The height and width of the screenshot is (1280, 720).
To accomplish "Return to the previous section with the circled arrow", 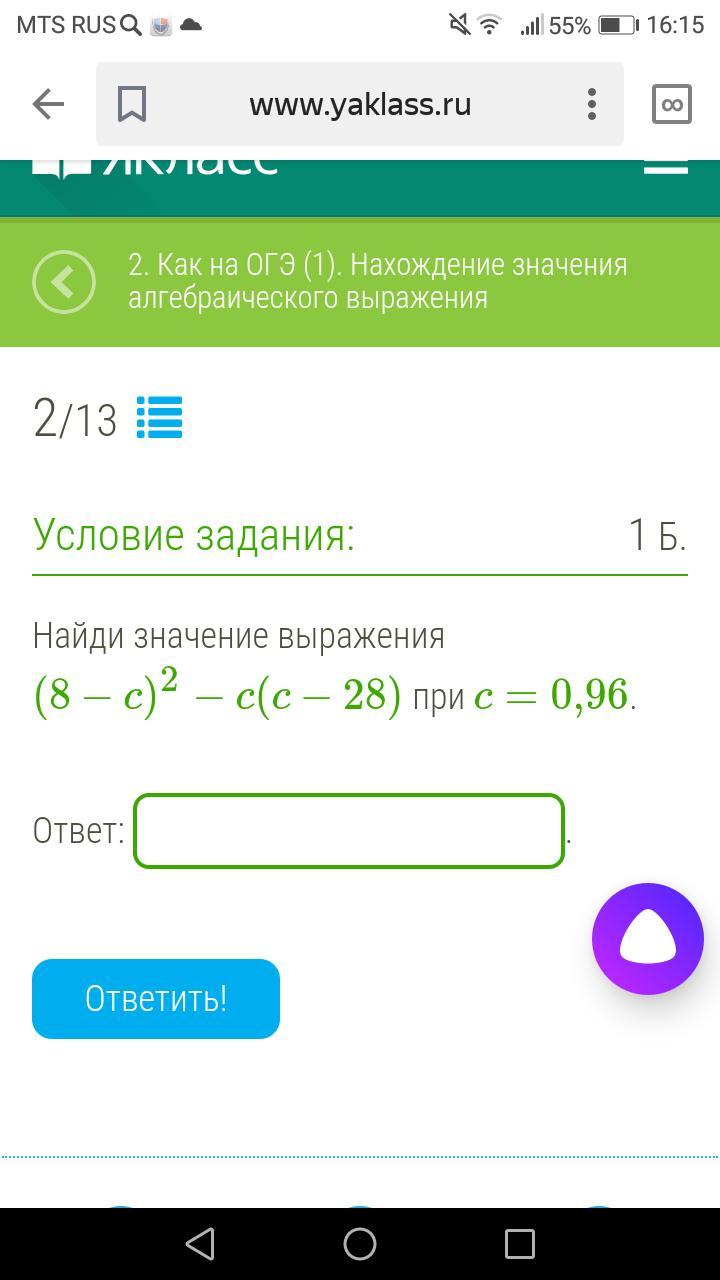I will point(64,282).
